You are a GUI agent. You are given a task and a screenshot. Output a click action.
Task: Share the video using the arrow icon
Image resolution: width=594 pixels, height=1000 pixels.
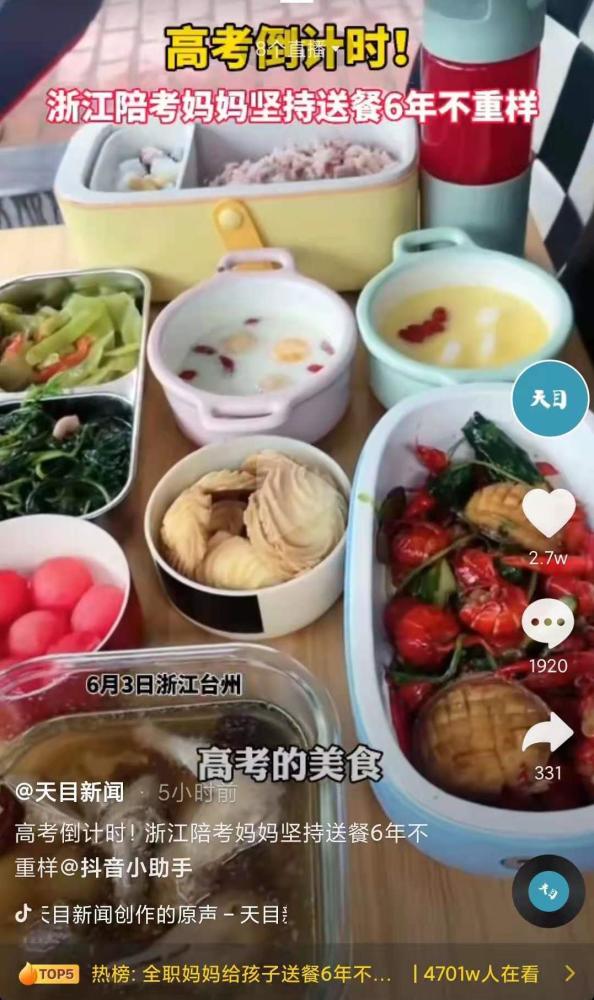pos(548,733)
